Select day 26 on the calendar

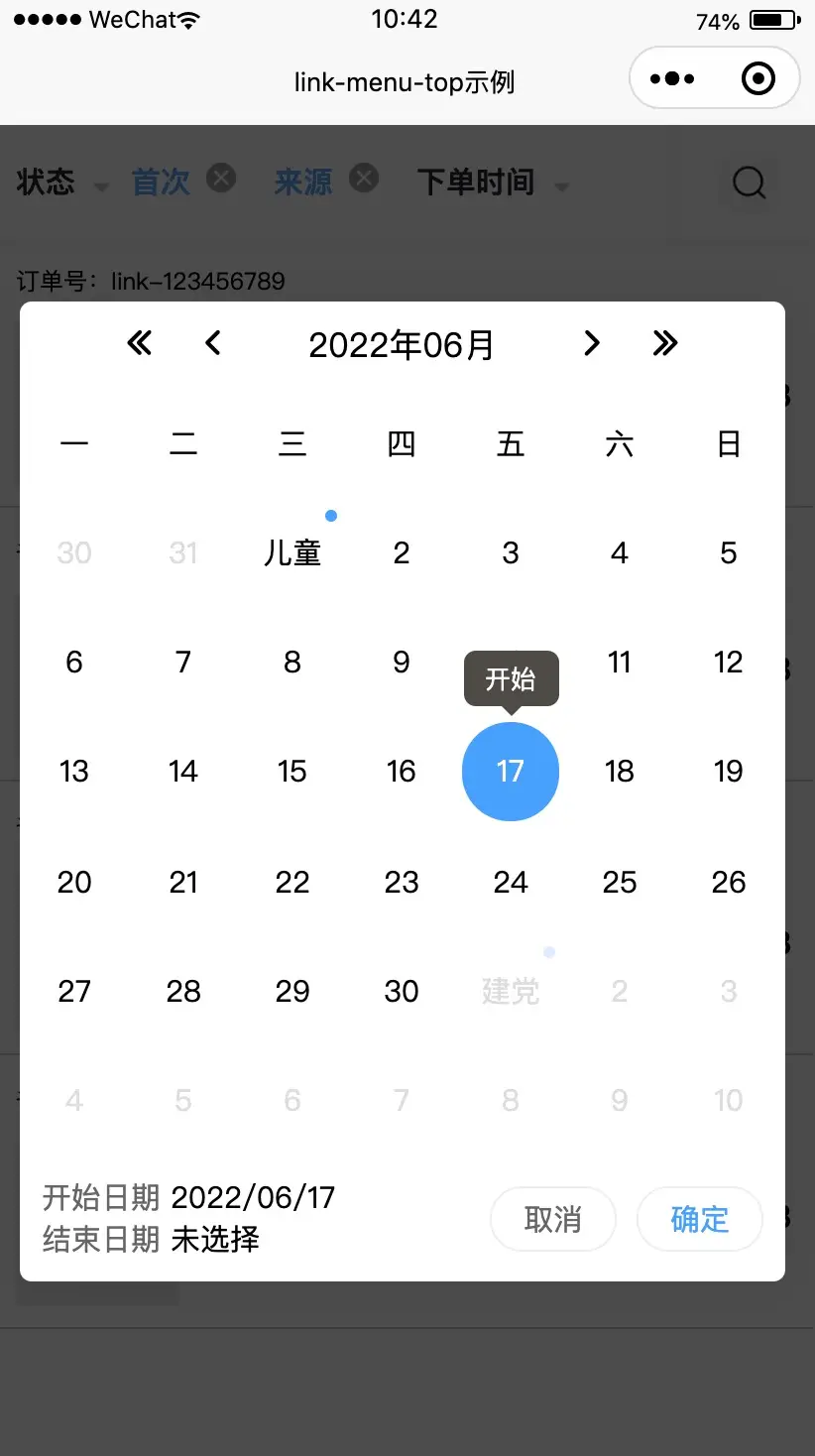[729, 882]
